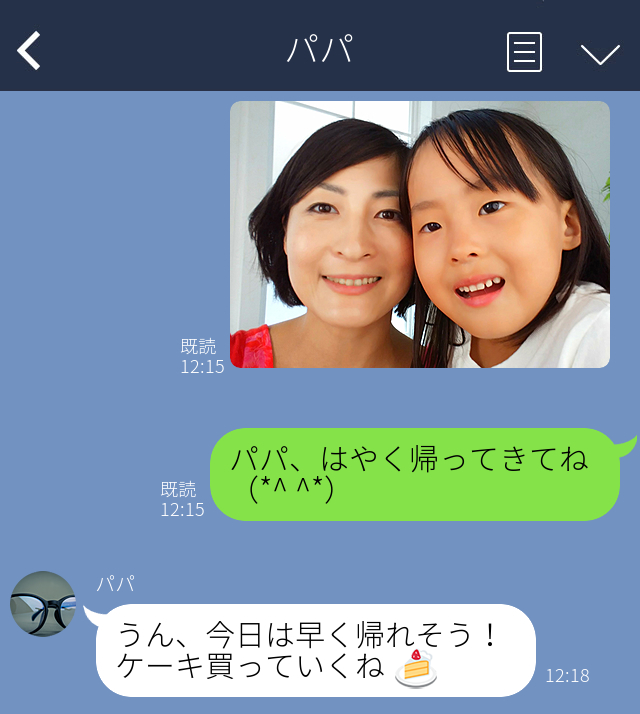Open the photo sent at 12:15

(x=419, y=235)
